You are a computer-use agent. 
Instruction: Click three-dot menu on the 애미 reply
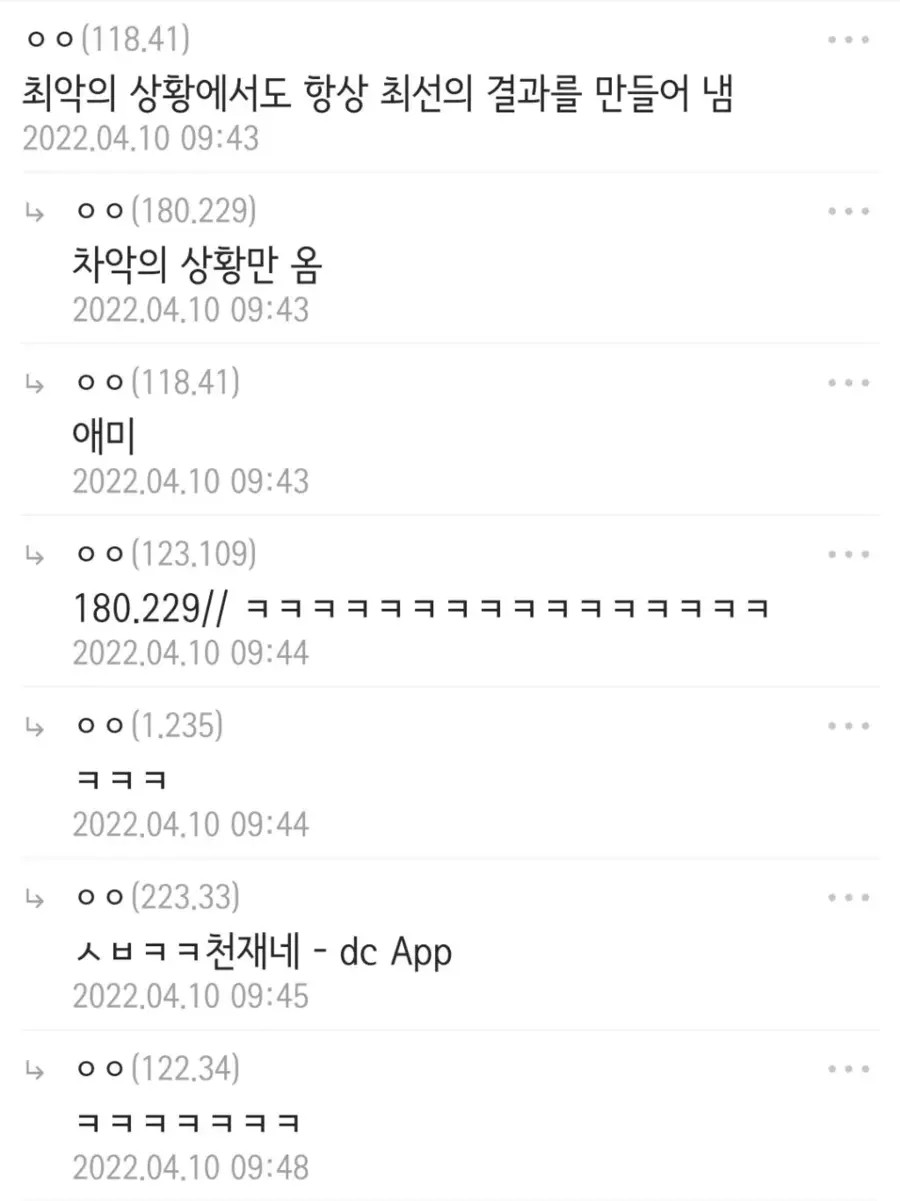849,381
